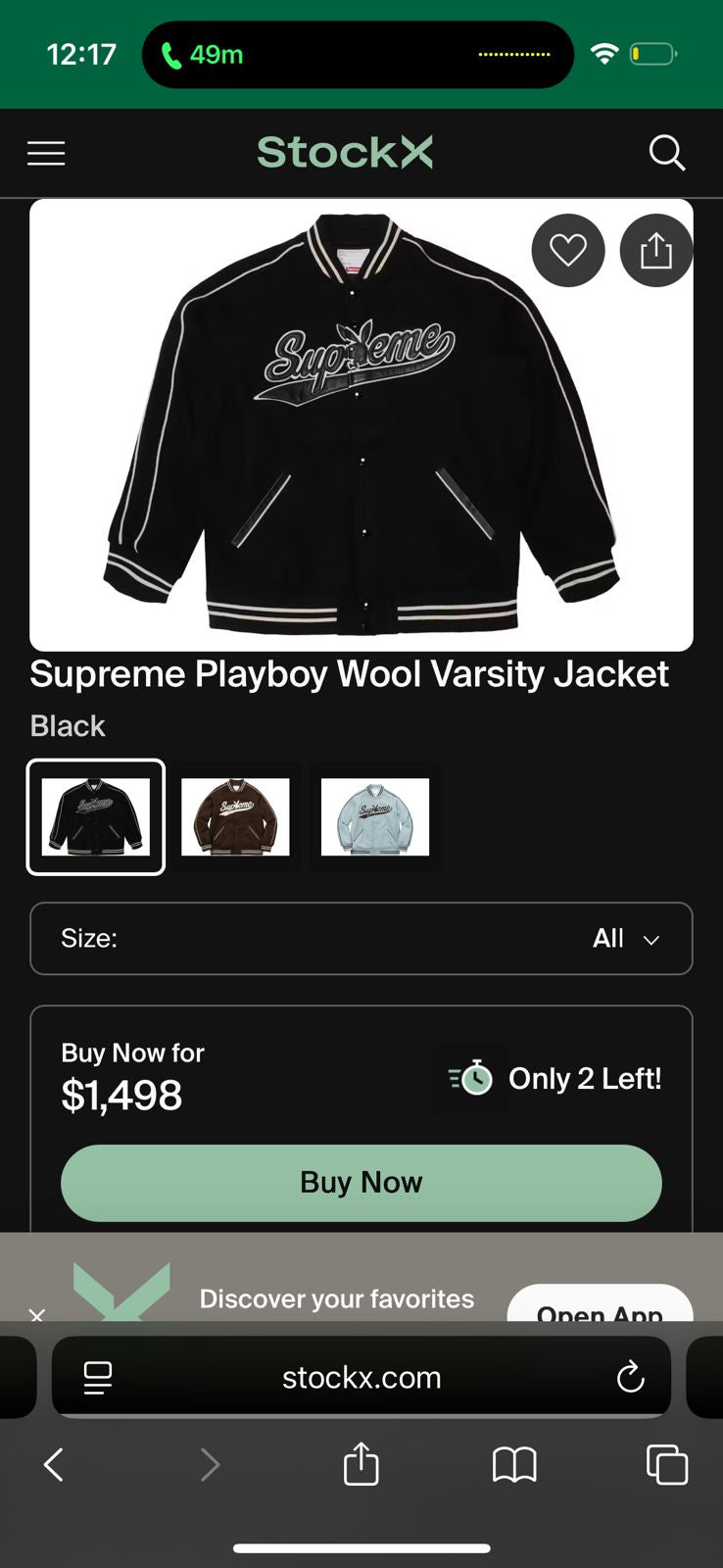Open the Size selection dropdown
The image size is (723, 1568).
coord(361,938)
